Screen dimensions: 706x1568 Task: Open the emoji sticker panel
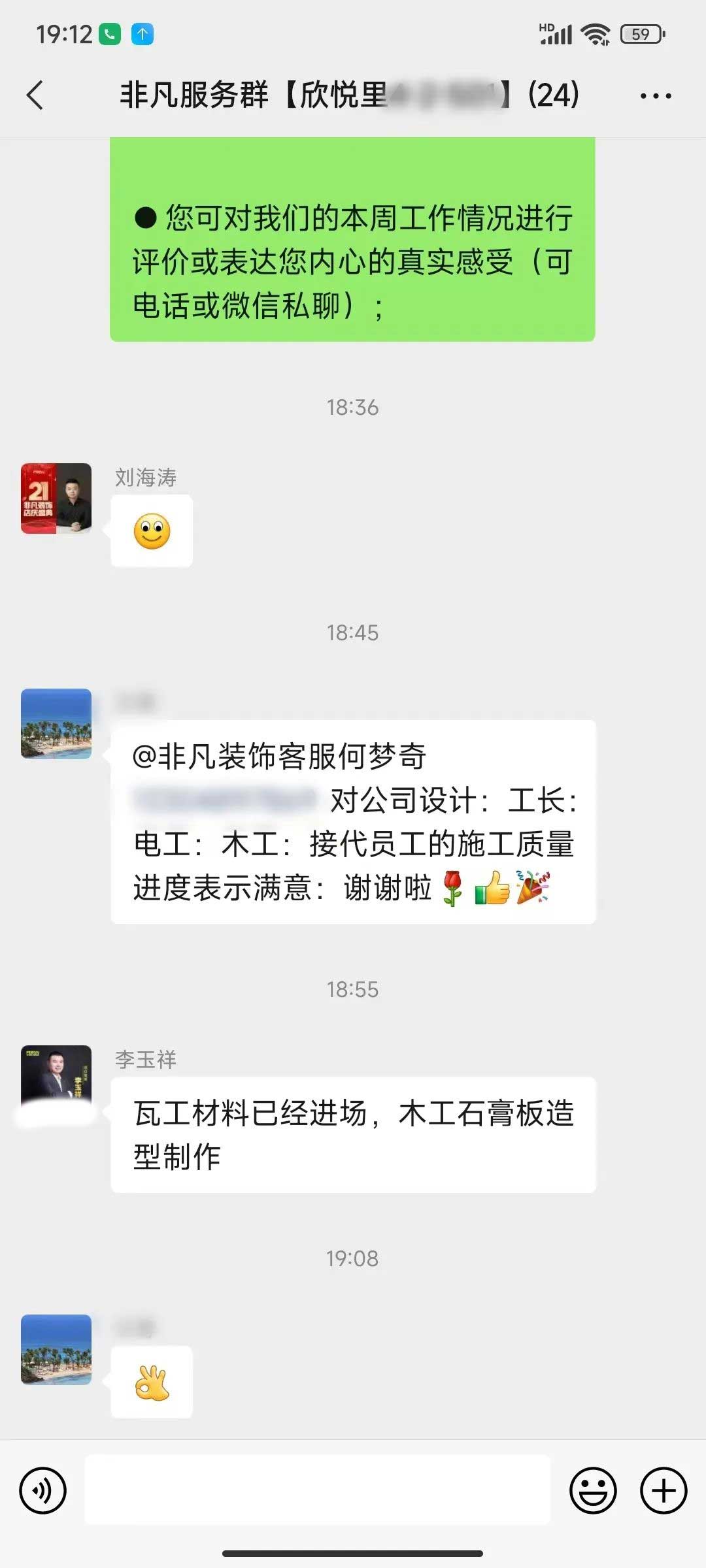[x=593, y=1490]
